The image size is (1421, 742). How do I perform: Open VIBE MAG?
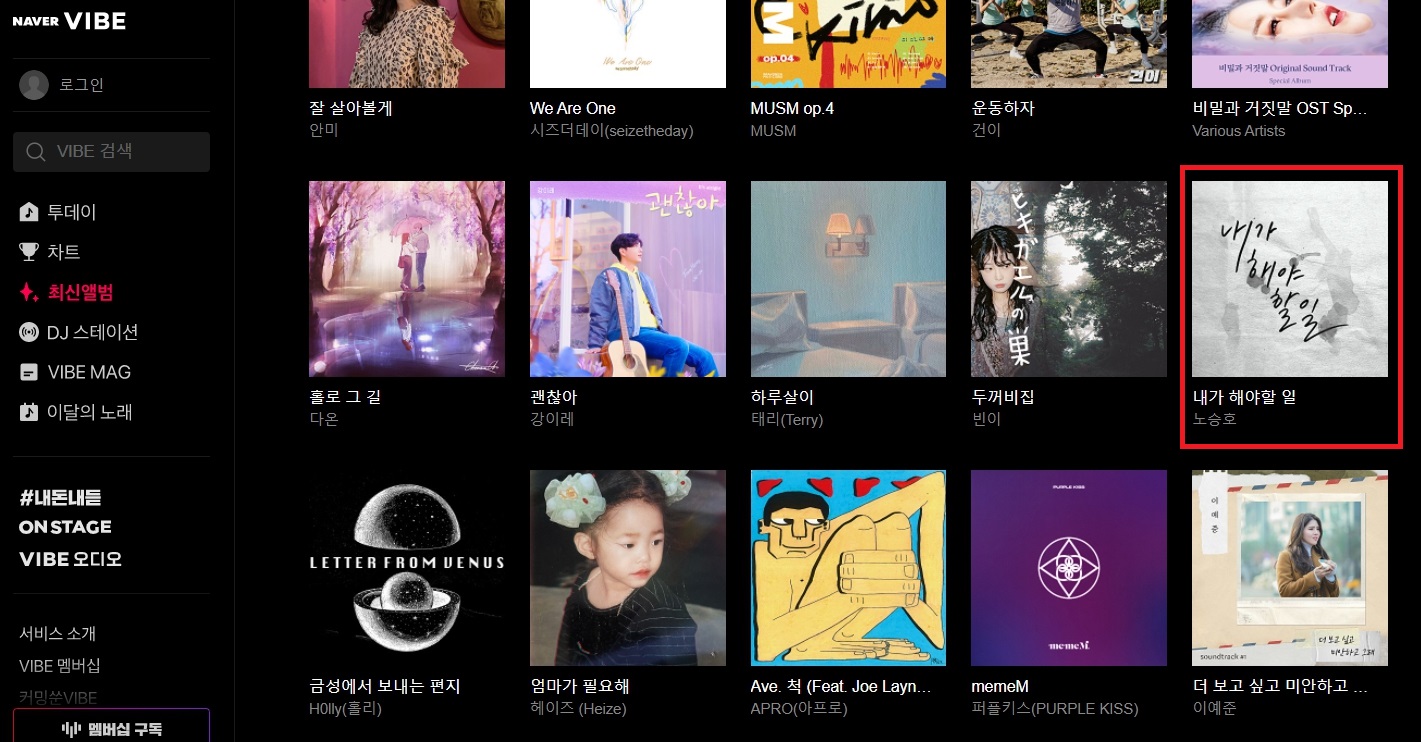coord(88,372)
